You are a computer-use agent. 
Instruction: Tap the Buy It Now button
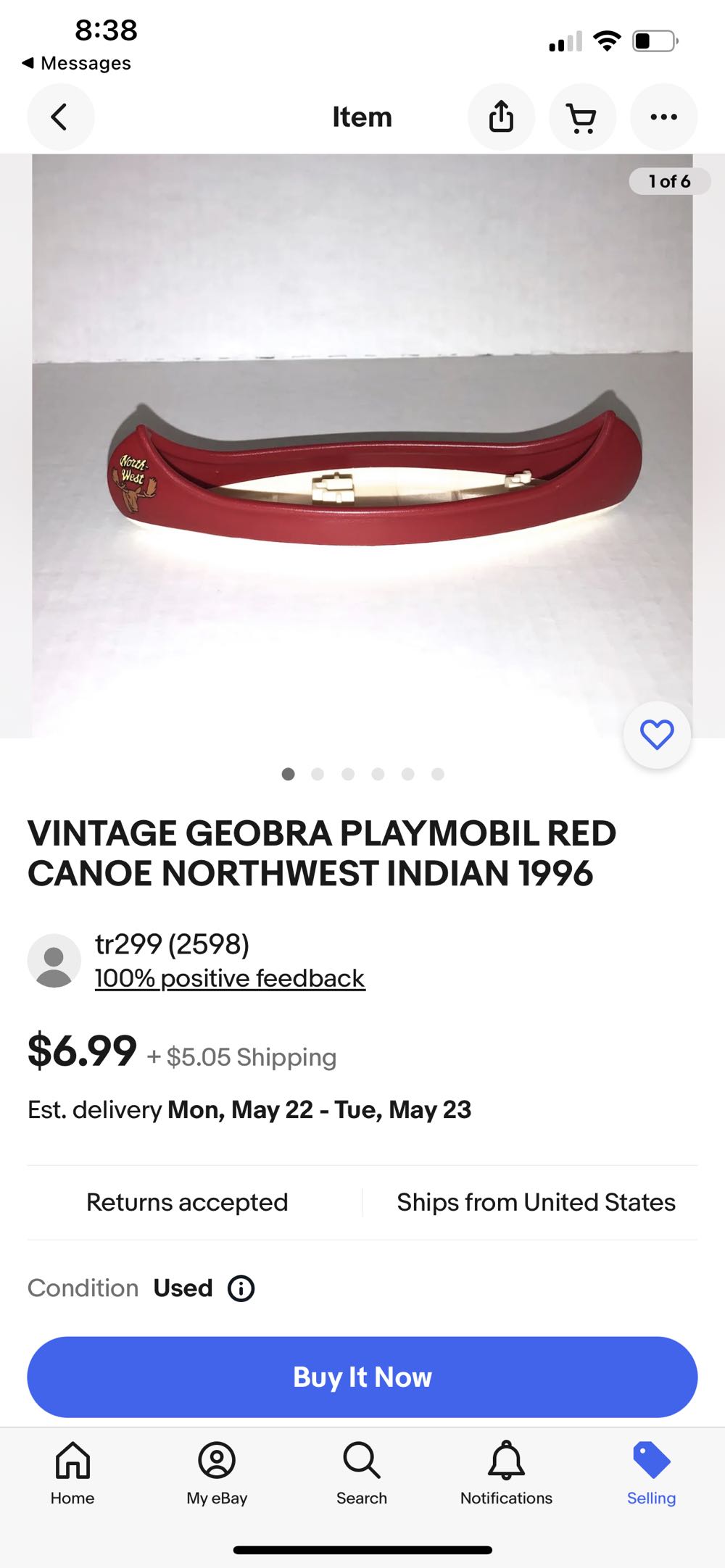362,1376
